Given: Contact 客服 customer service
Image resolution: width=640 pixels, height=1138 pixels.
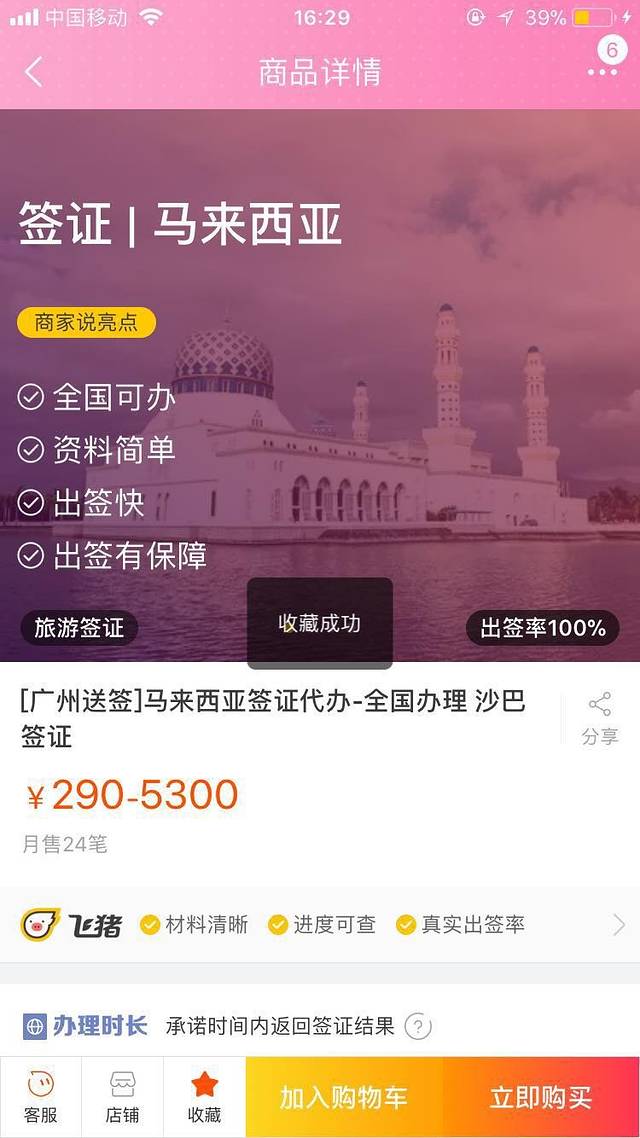Looking at the screenshot, I should coord(40,1097).
